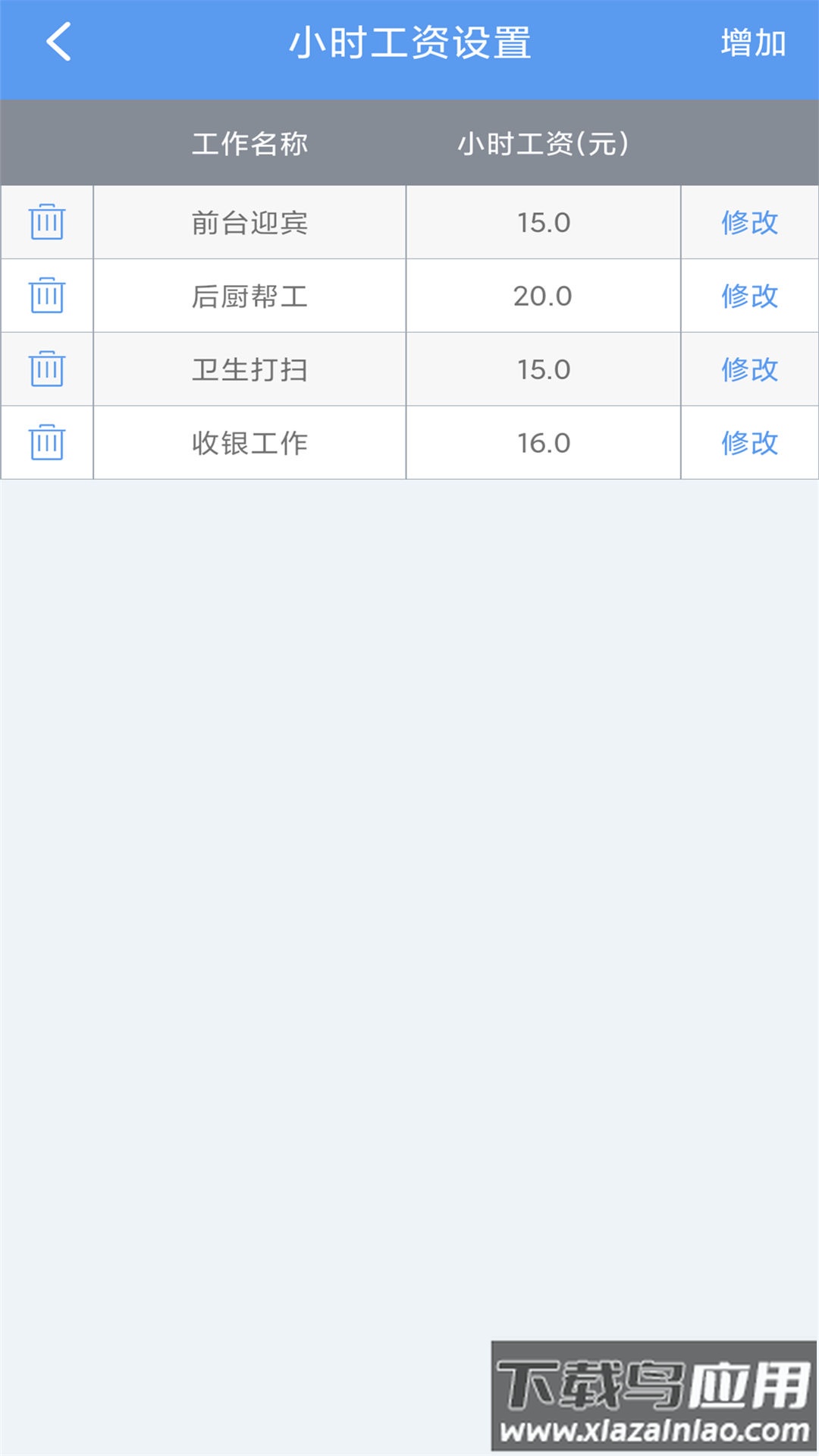Delete the 卫生打扫 row using trash icon
This screenshot has width=819, height=1456.
pyautogui.click(x=47, y=369)
